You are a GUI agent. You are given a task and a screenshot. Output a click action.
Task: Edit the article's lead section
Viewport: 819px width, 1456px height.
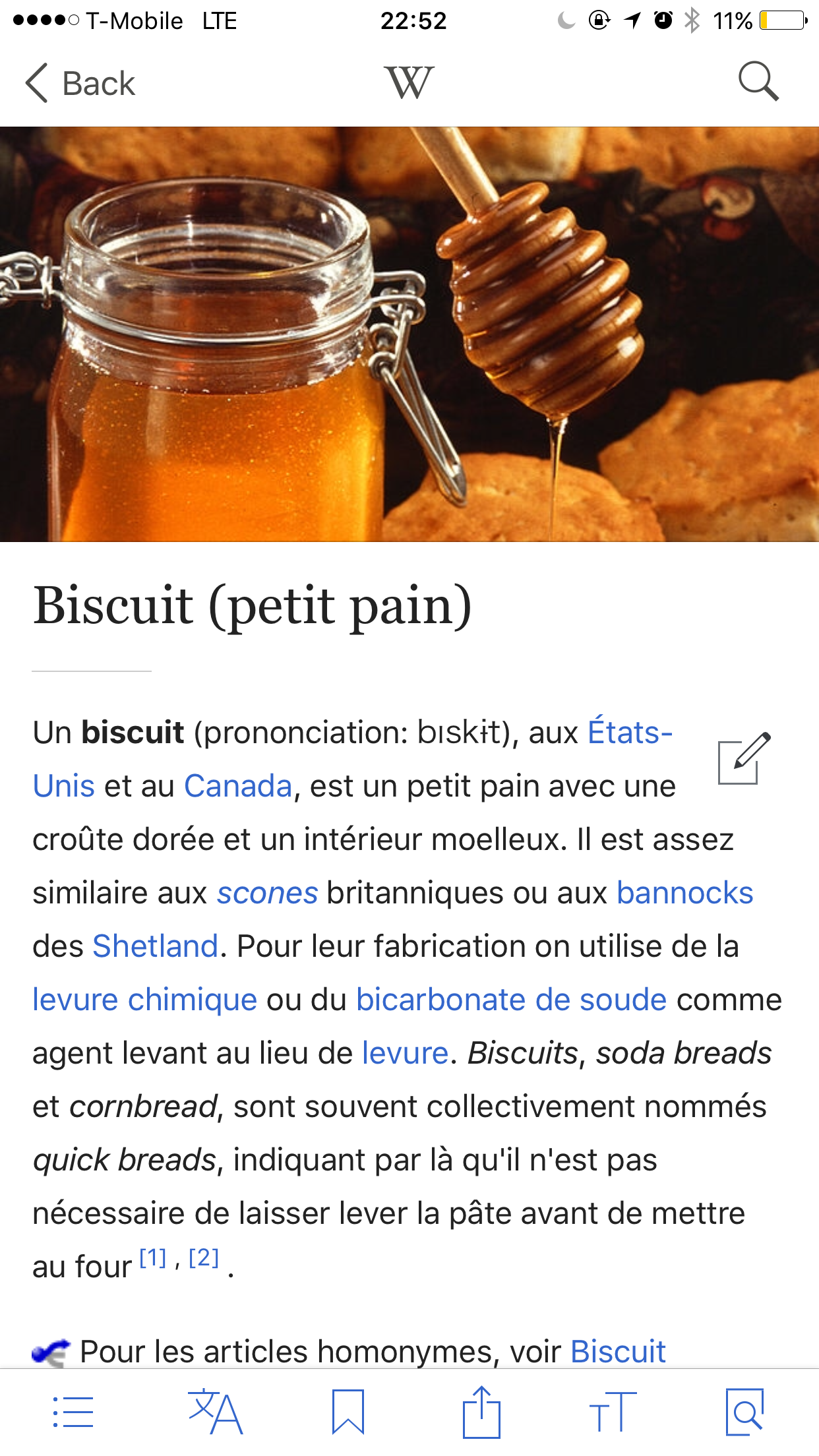pyautogui.click(x=743, y=758)
